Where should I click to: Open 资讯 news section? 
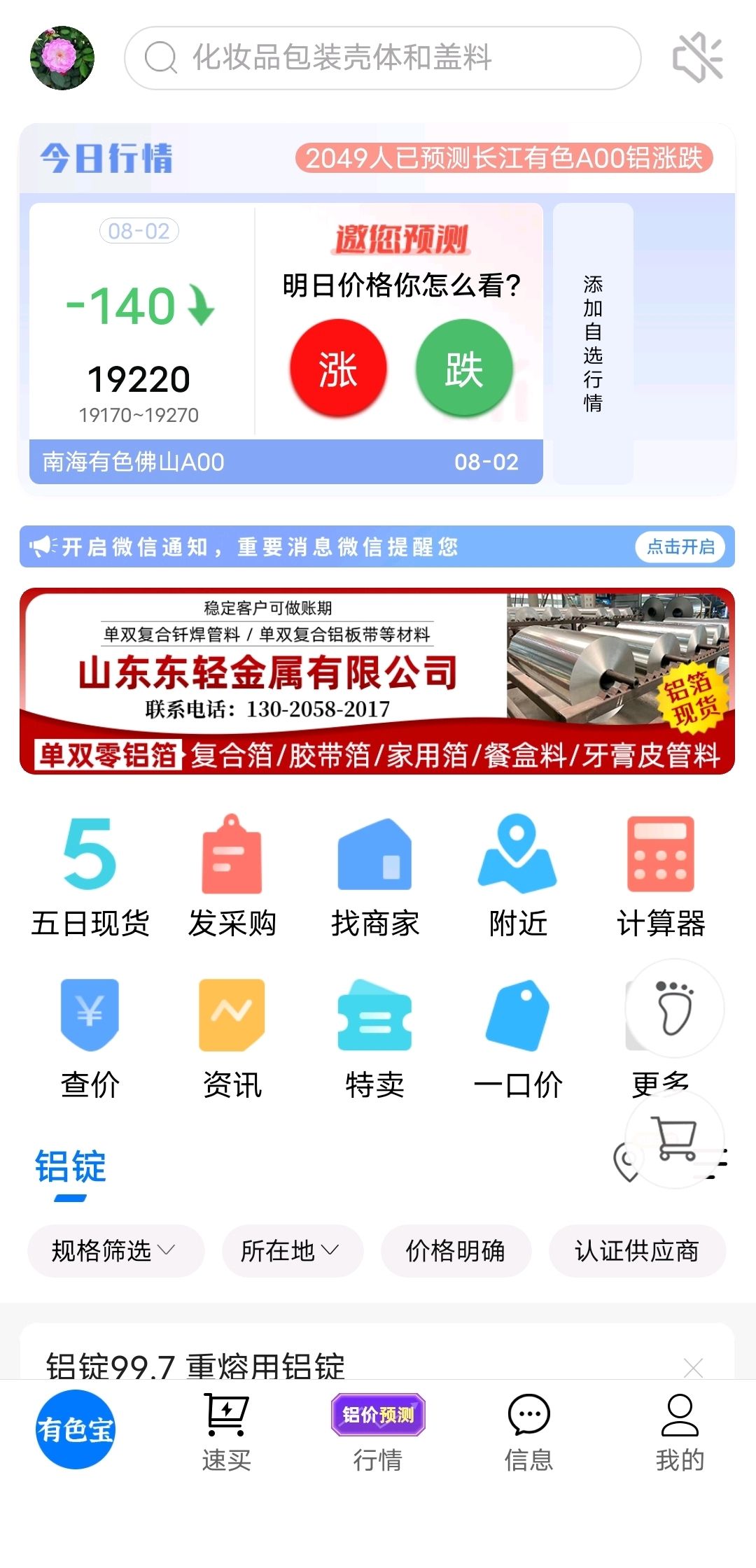pos(232,1039)
